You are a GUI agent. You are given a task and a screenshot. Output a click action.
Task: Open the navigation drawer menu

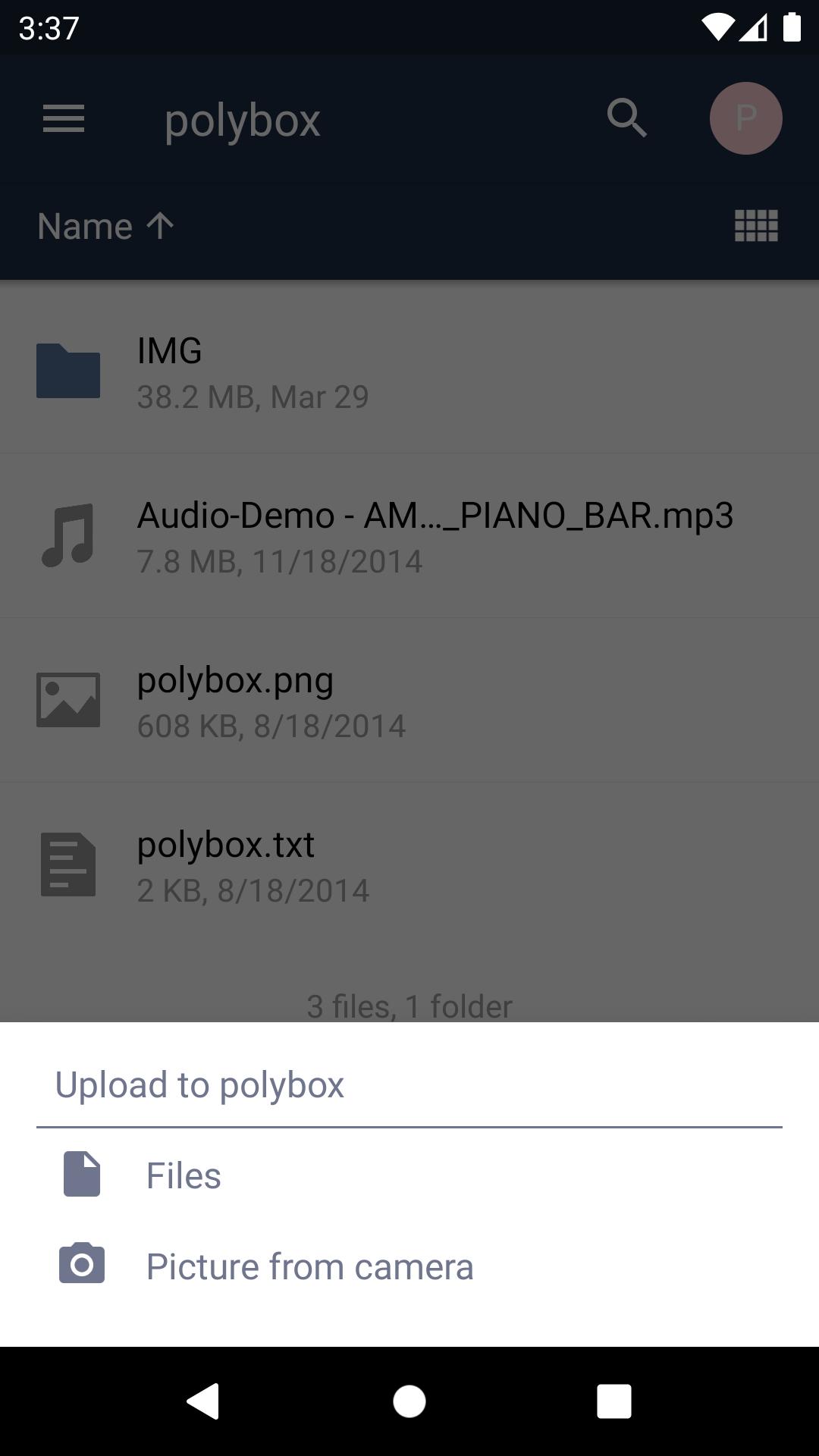coord(63,118)
